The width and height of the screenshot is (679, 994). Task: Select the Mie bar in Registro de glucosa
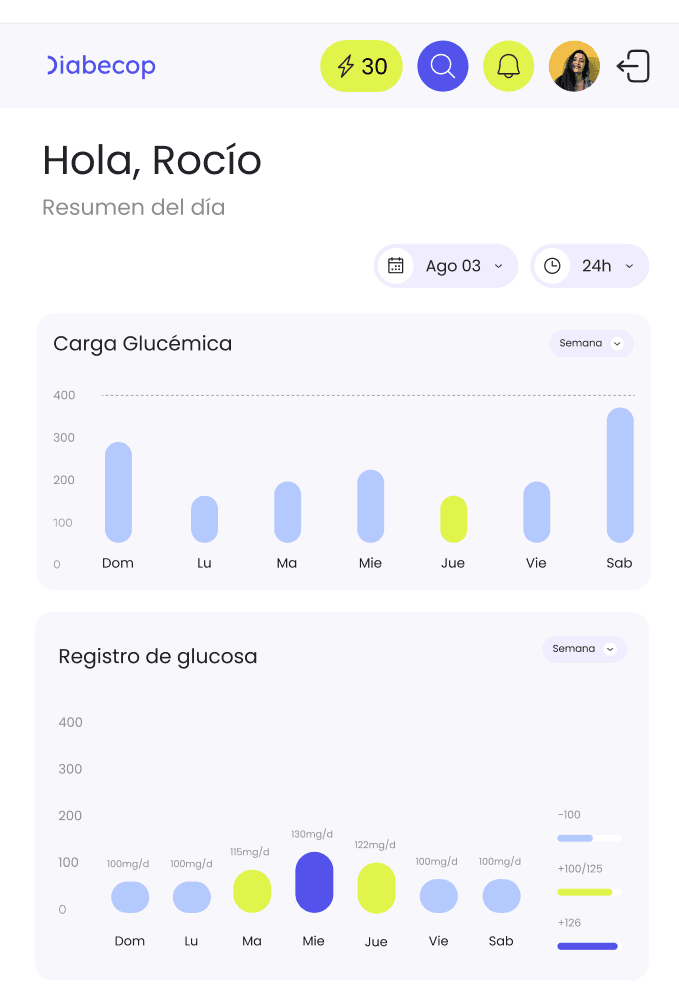(x=314, y=882)
